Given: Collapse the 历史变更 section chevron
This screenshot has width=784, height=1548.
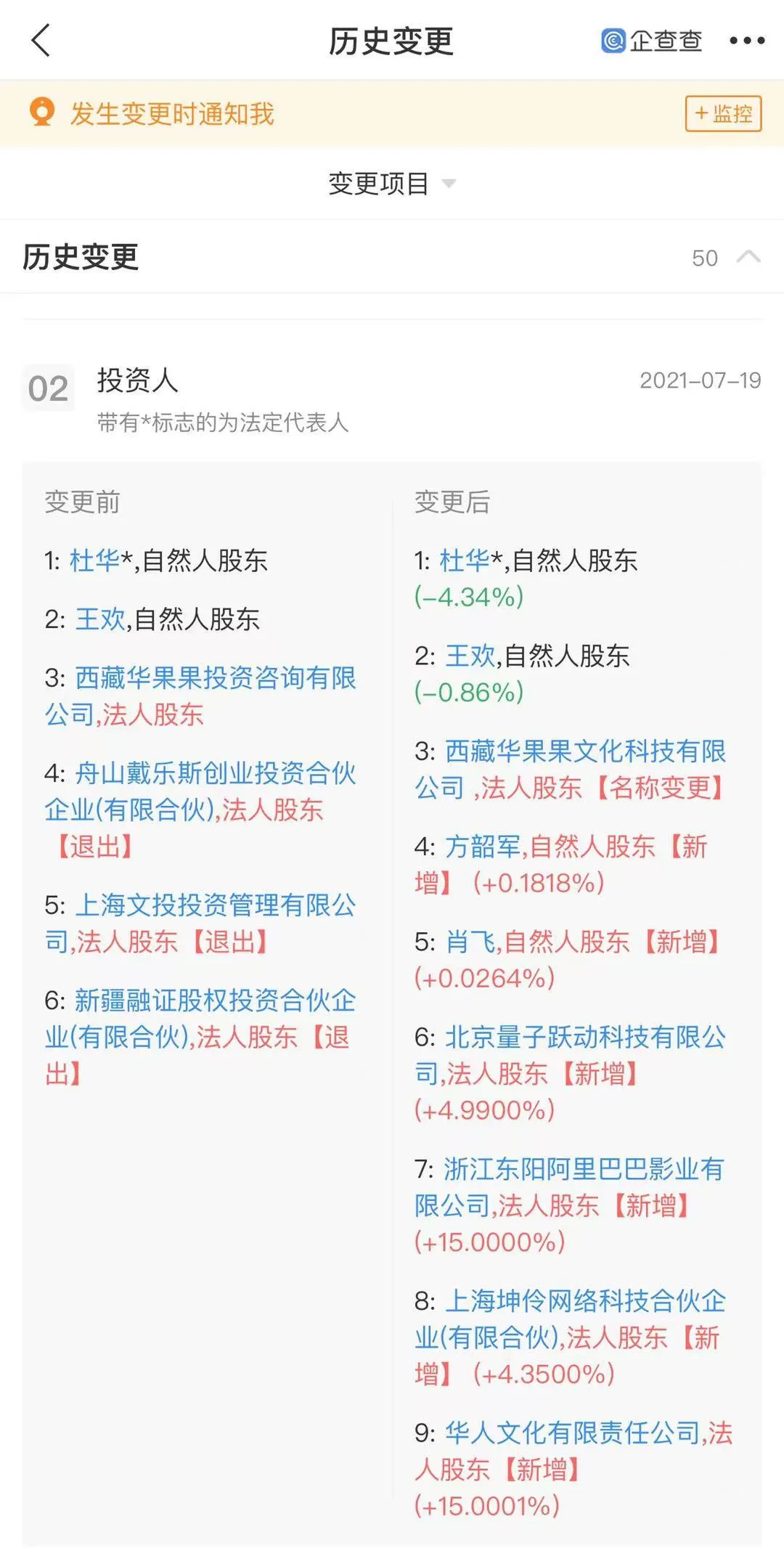Looking at the screenshot, I should (748, 257).
